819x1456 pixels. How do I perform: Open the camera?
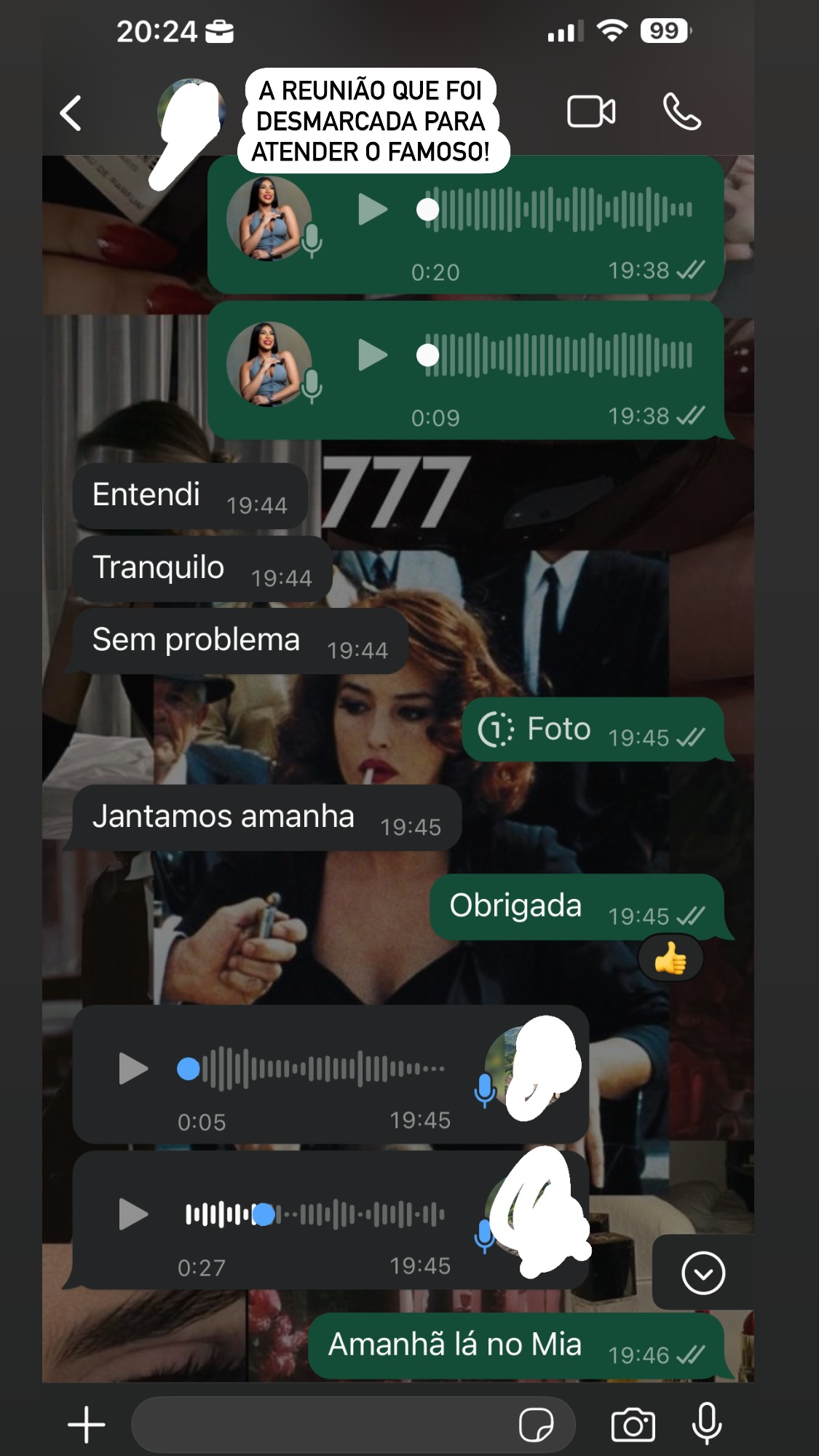point(633,1425)
